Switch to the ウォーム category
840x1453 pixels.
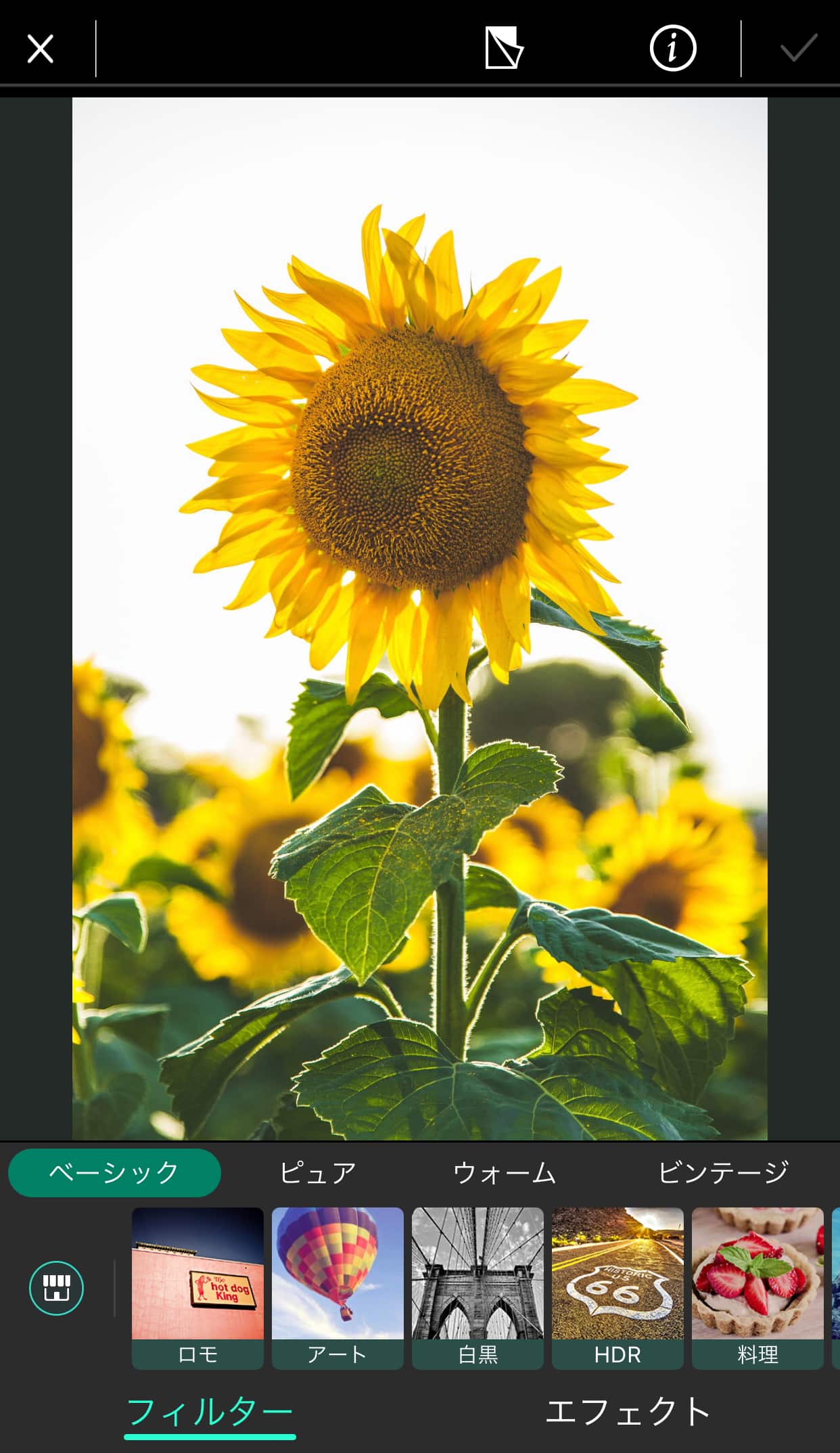coord(505,1172)
